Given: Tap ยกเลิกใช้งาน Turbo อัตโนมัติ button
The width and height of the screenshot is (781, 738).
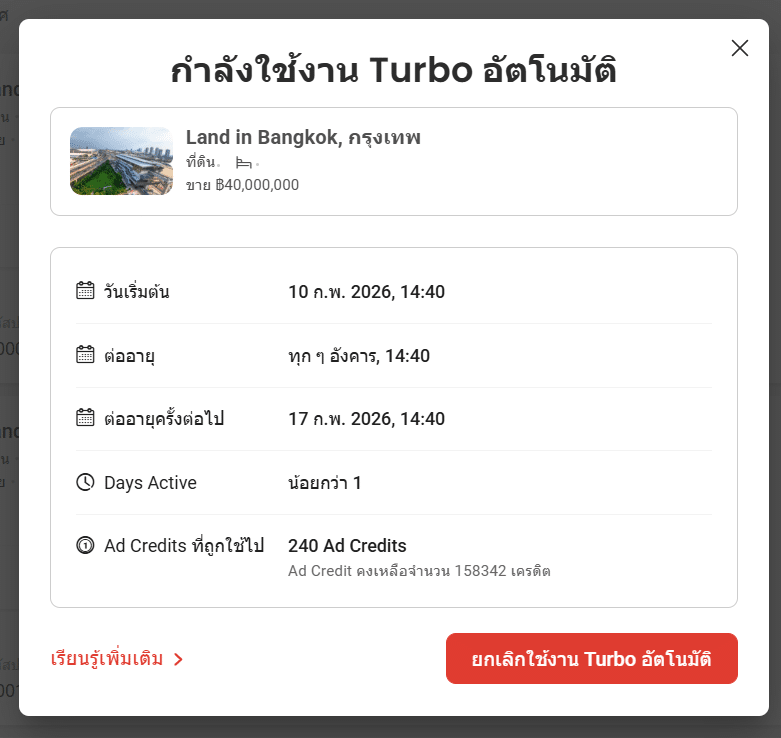Looking at the screenshot, I should pyautogui.click(x=591, y=659).
